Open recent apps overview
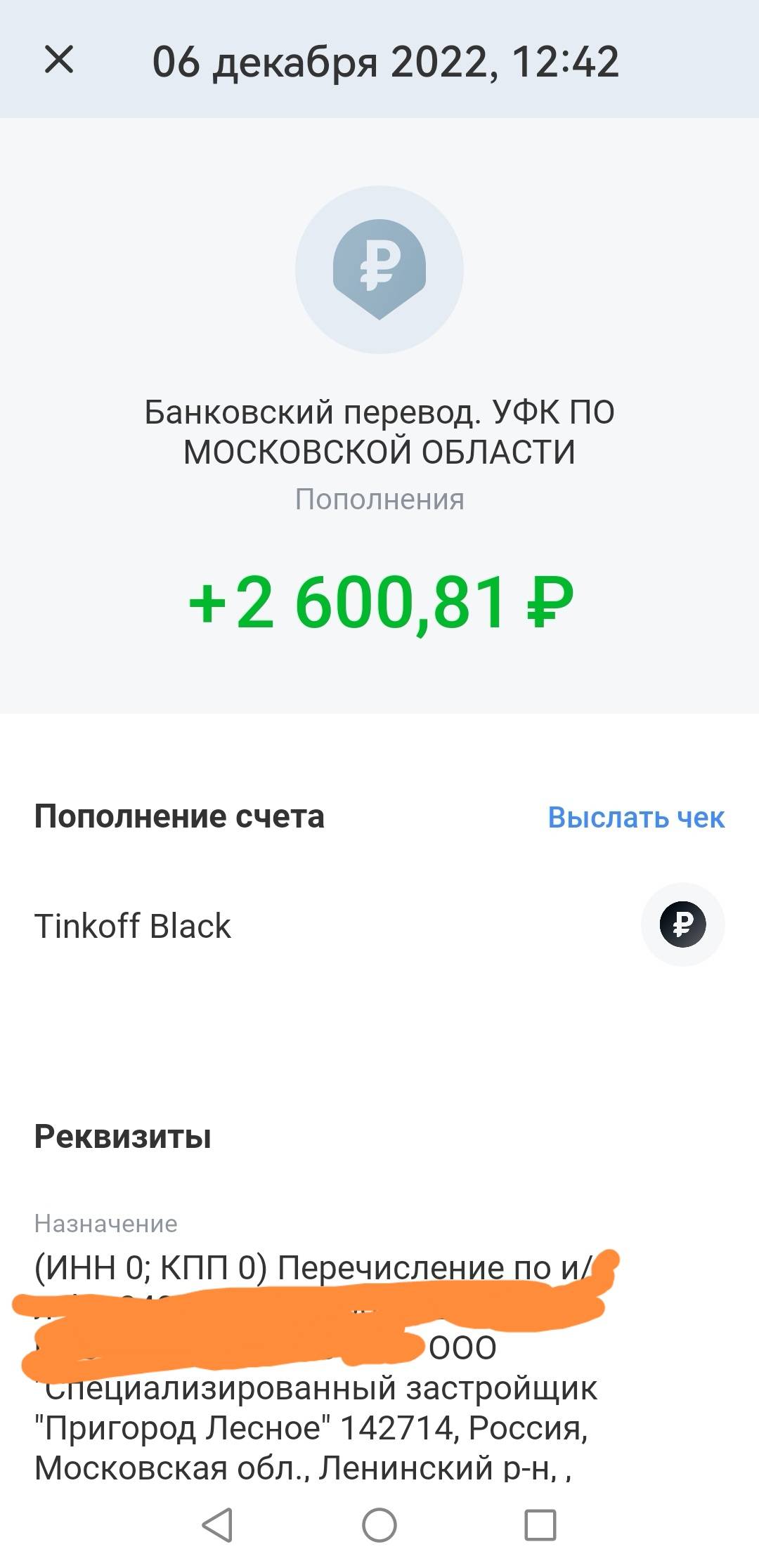 click(540, 1526)
